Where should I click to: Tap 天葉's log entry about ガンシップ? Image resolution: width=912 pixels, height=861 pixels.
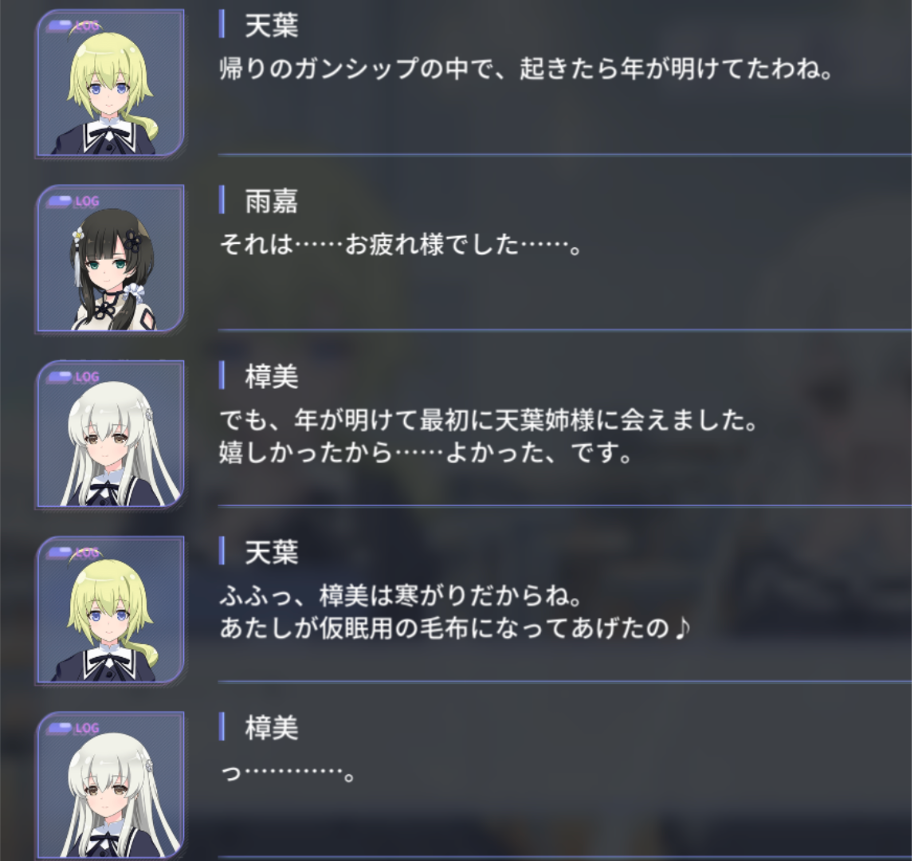tap(526, 71)
